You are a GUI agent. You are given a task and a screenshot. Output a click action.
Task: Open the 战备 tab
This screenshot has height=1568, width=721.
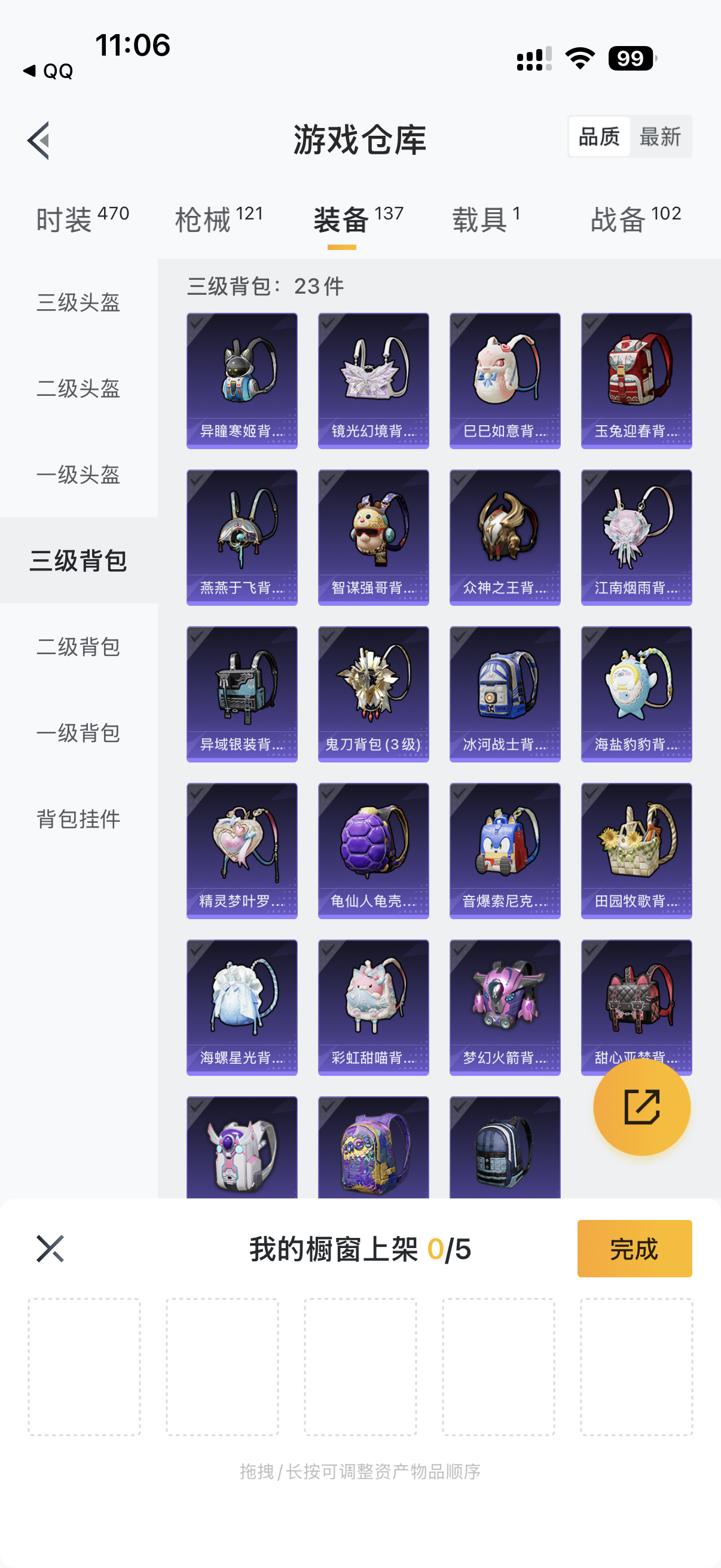pyautogui.click(x=636, y=219)
